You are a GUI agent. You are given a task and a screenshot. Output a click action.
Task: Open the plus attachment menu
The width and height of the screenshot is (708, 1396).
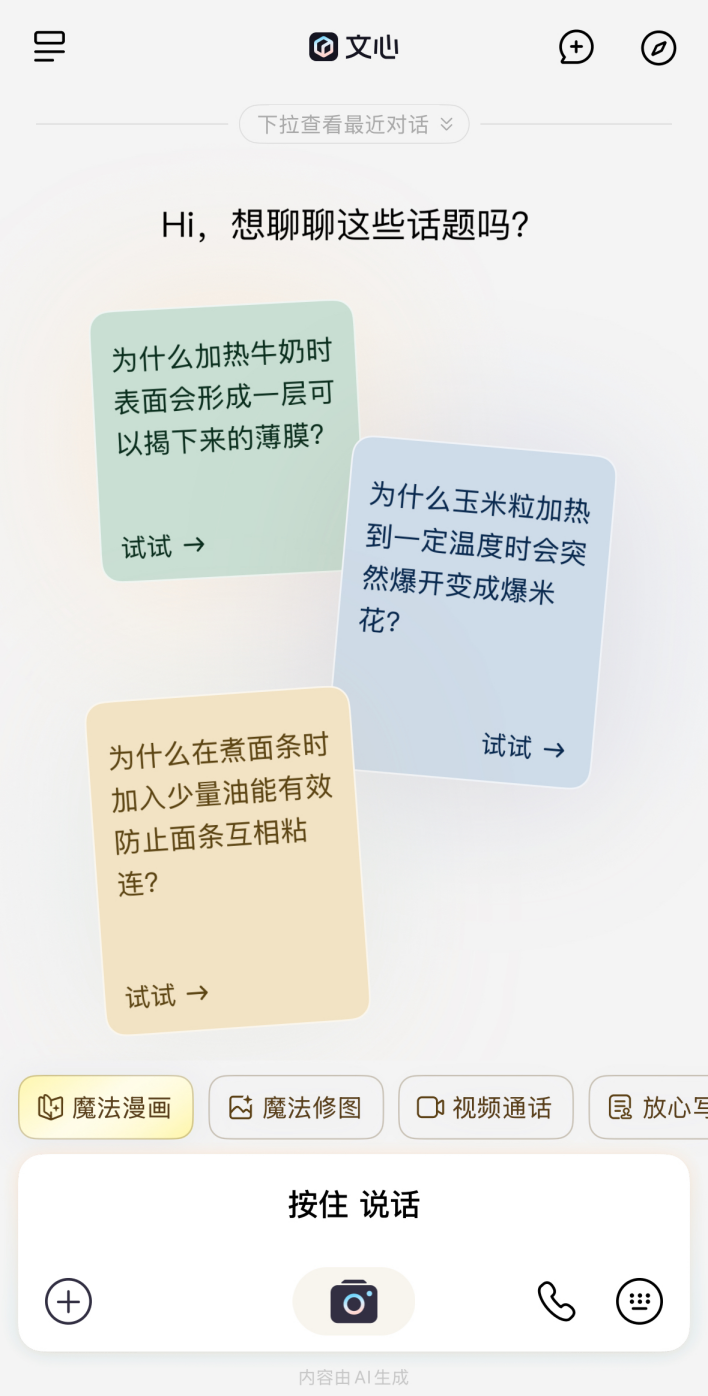[68, 1301]
